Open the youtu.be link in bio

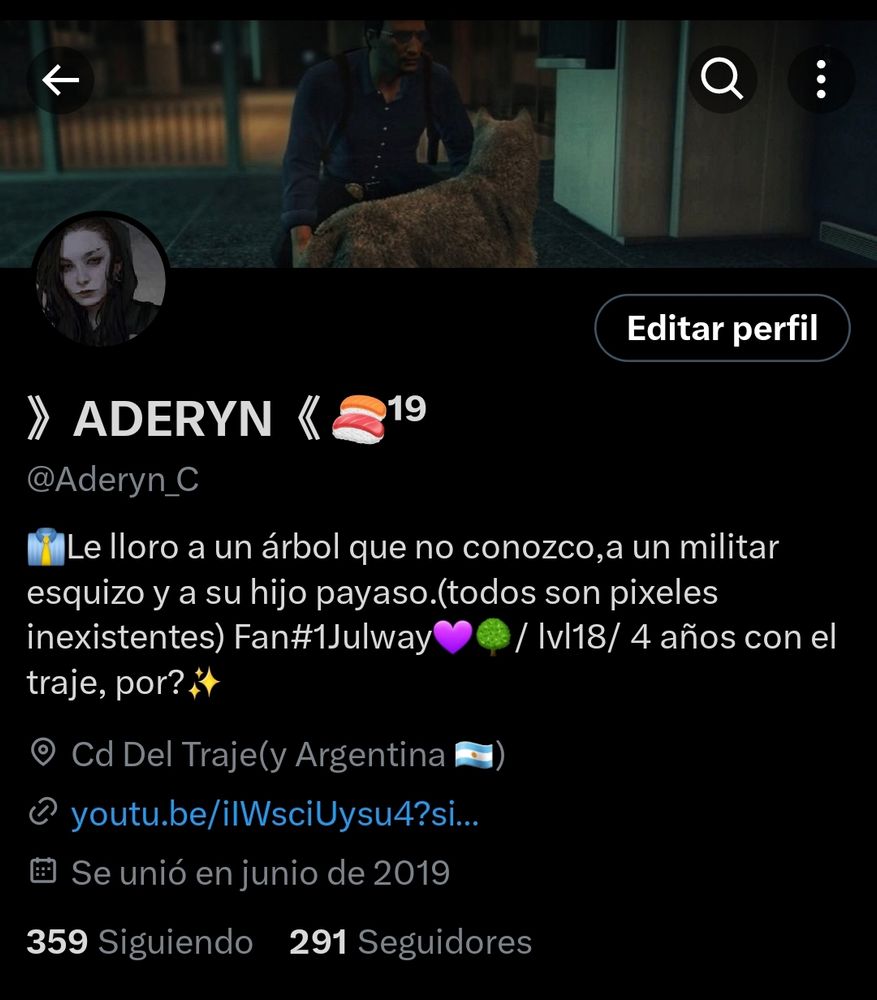pos(275,814)
